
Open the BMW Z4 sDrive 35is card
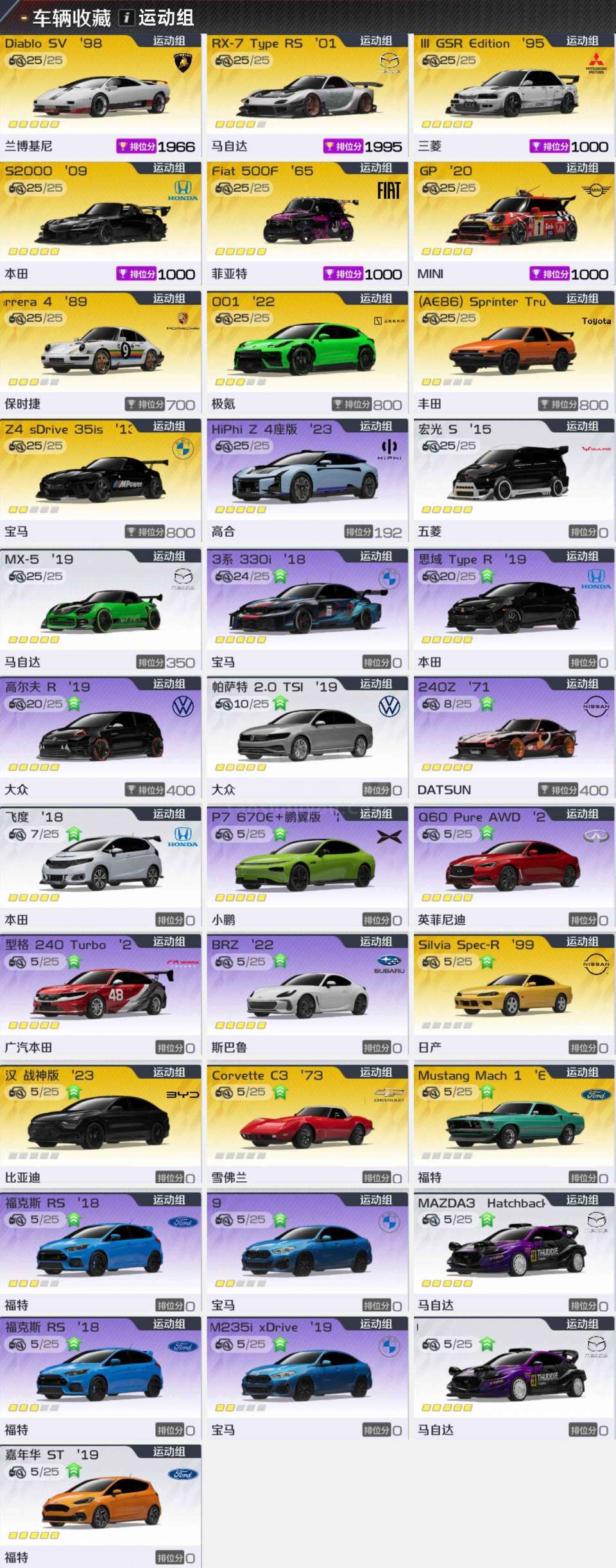[x=101, y=481]
